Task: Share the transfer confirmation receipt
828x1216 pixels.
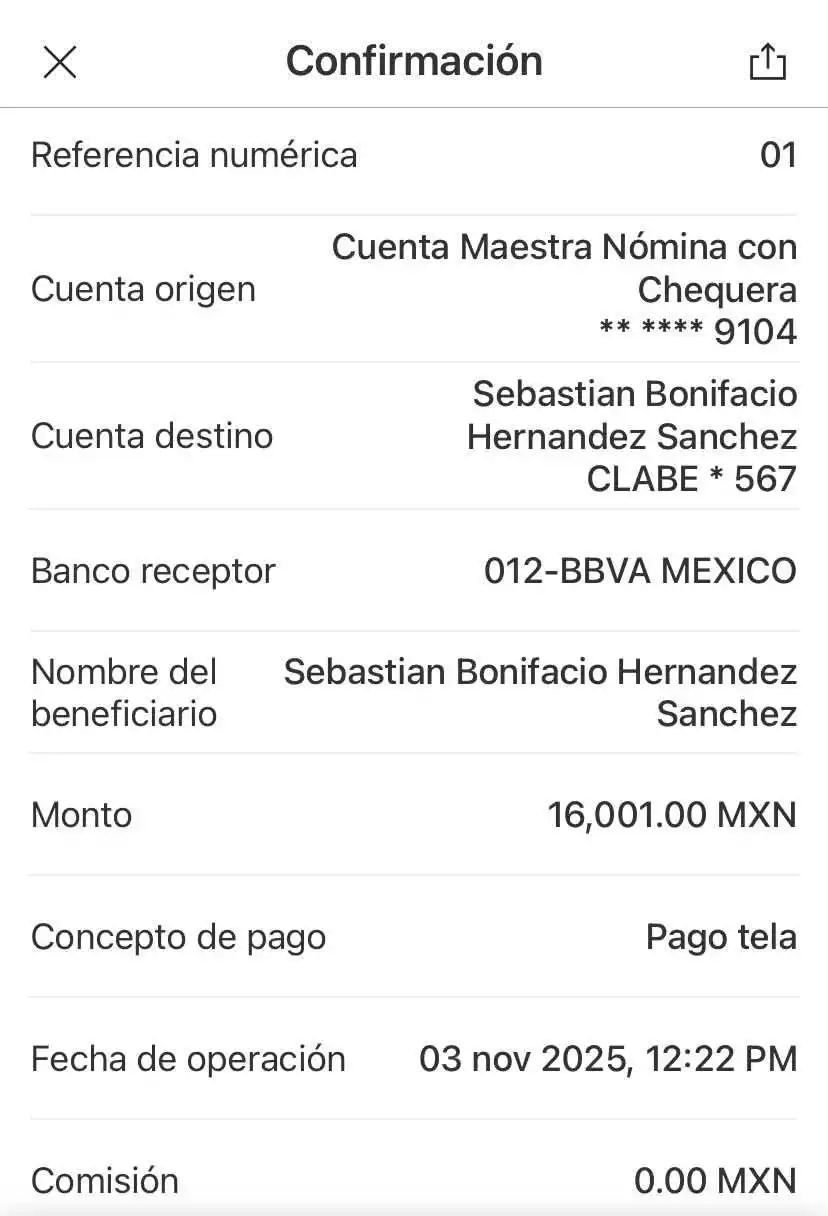Action: click(767, 61)
